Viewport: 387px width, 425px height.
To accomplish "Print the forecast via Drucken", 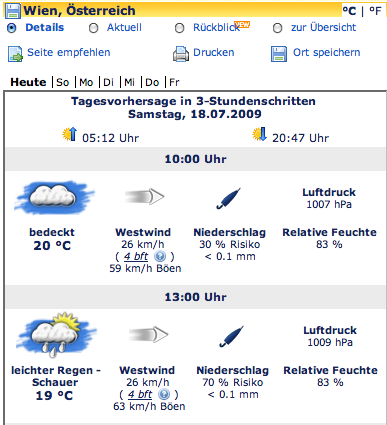I will tap(214, 53).
